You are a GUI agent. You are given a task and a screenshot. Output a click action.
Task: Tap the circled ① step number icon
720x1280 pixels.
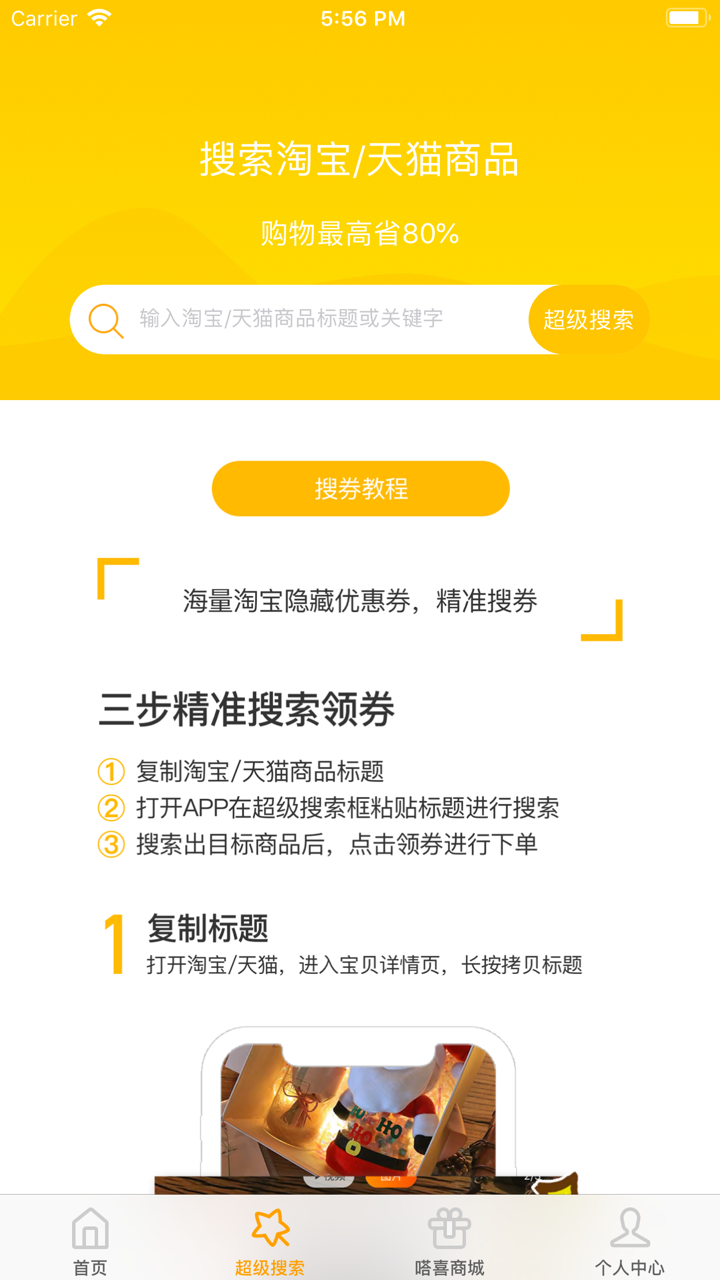pyautogui.click(x=110, y=772)
